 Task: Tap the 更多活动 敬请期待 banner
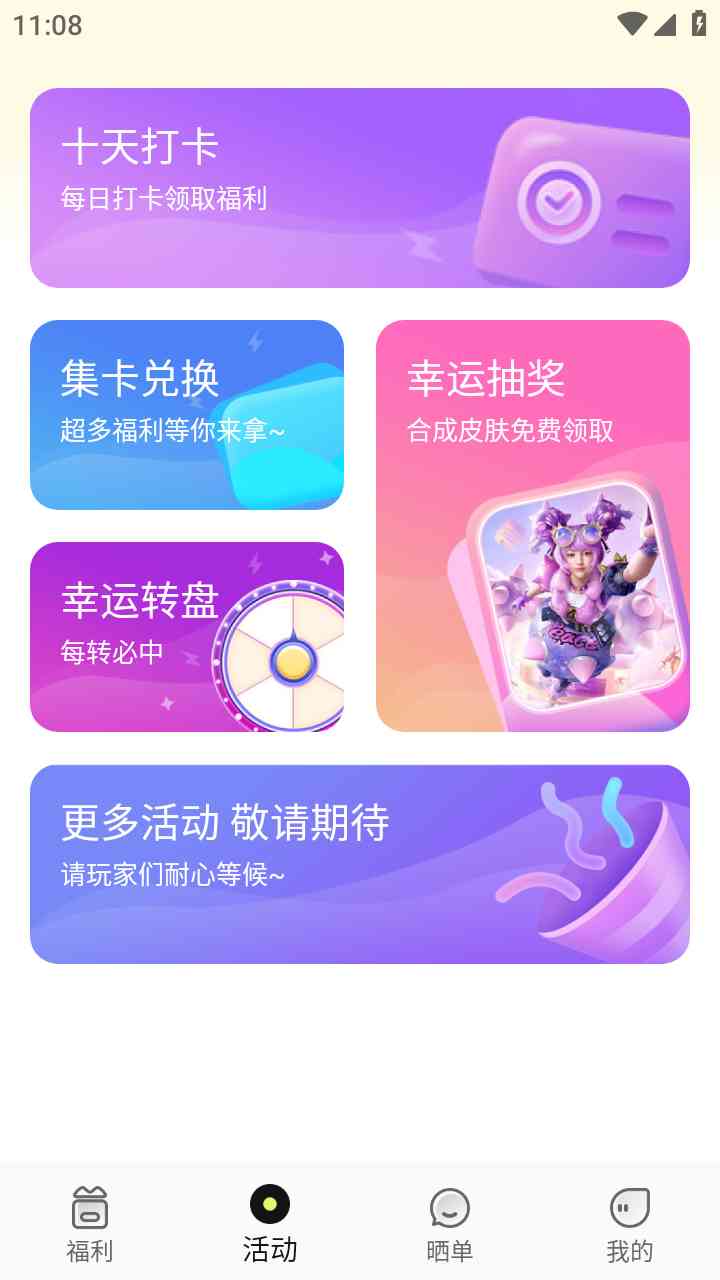[360, 864]
